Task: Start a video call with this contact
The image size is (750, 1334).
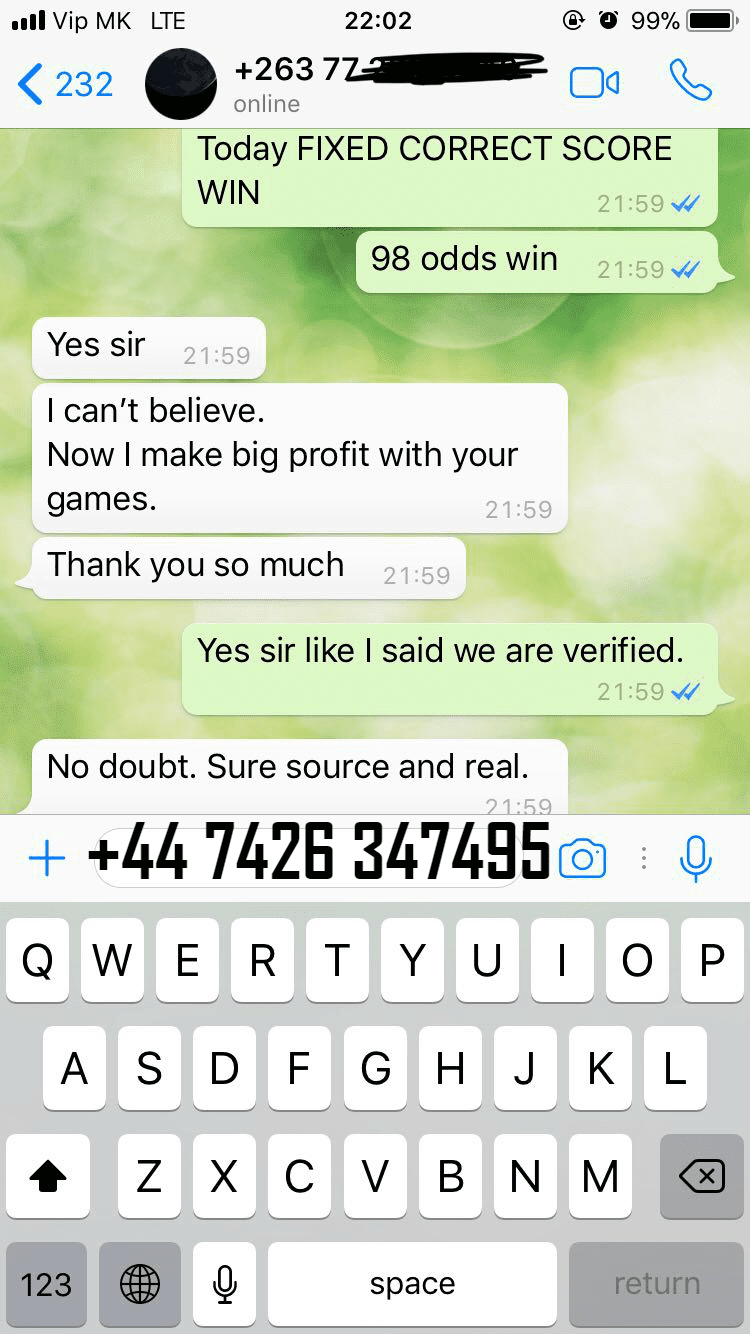Action: pyautogui.click(x=594, y=83)
